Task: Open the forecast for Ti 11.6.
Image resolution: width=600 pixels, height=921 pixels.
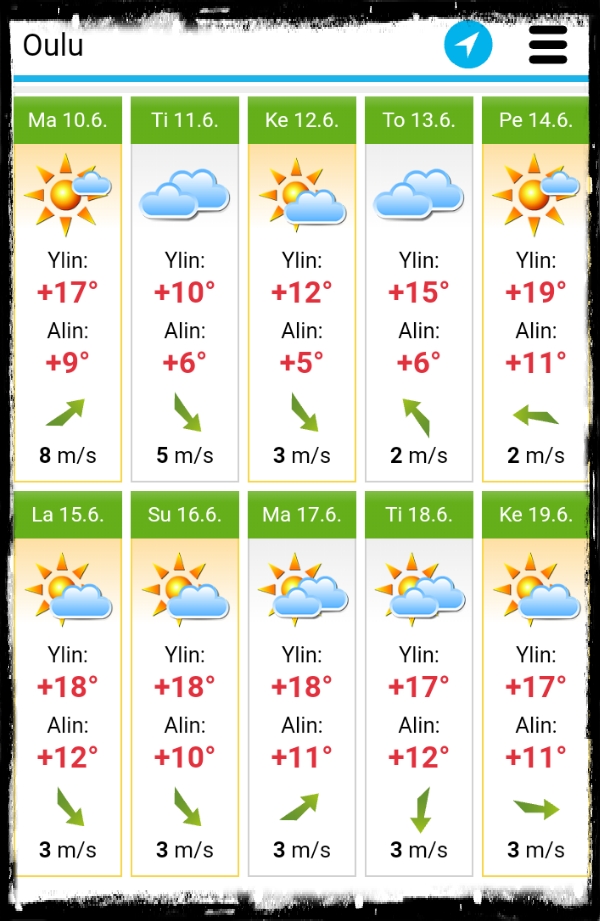Action: tap(185, 290)
